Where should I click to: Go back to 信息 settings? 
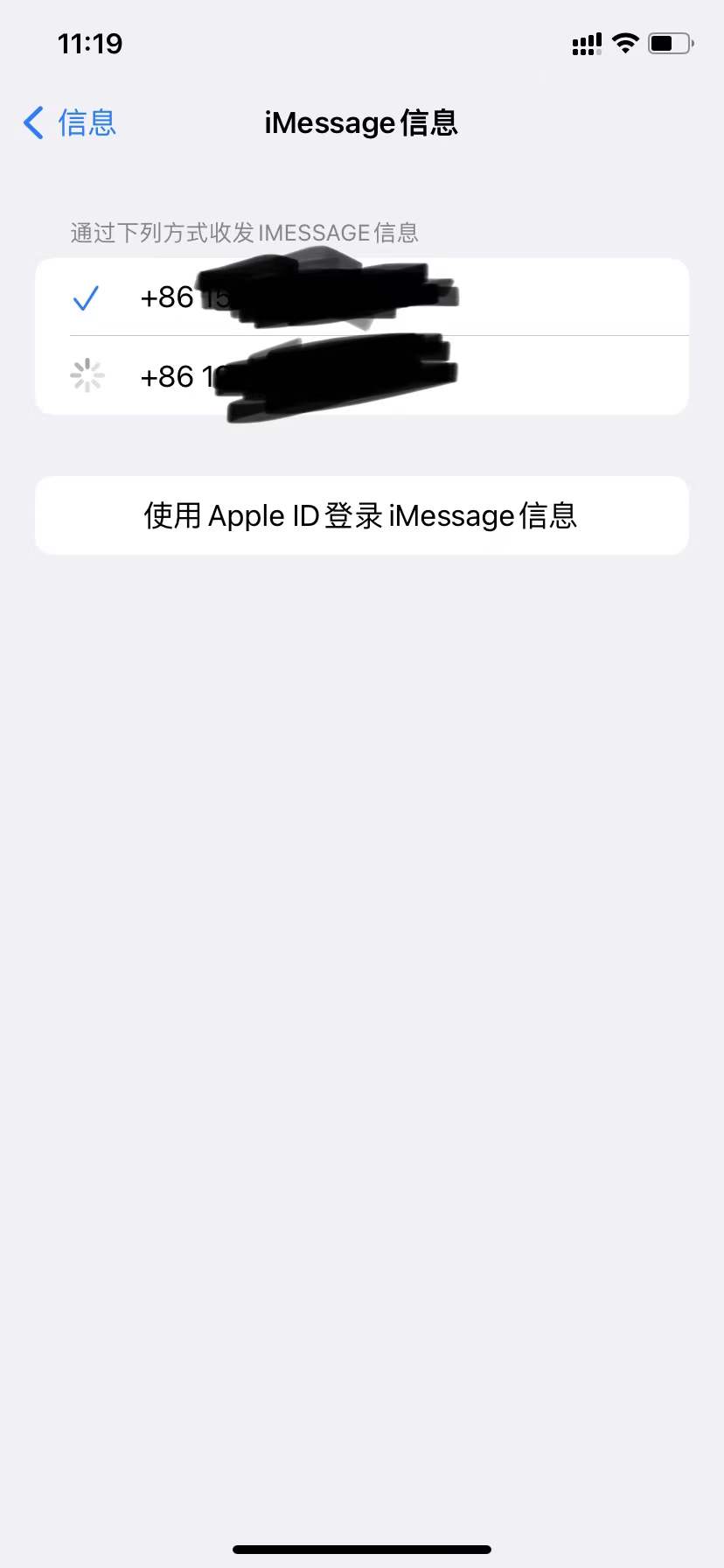point(70,122)
